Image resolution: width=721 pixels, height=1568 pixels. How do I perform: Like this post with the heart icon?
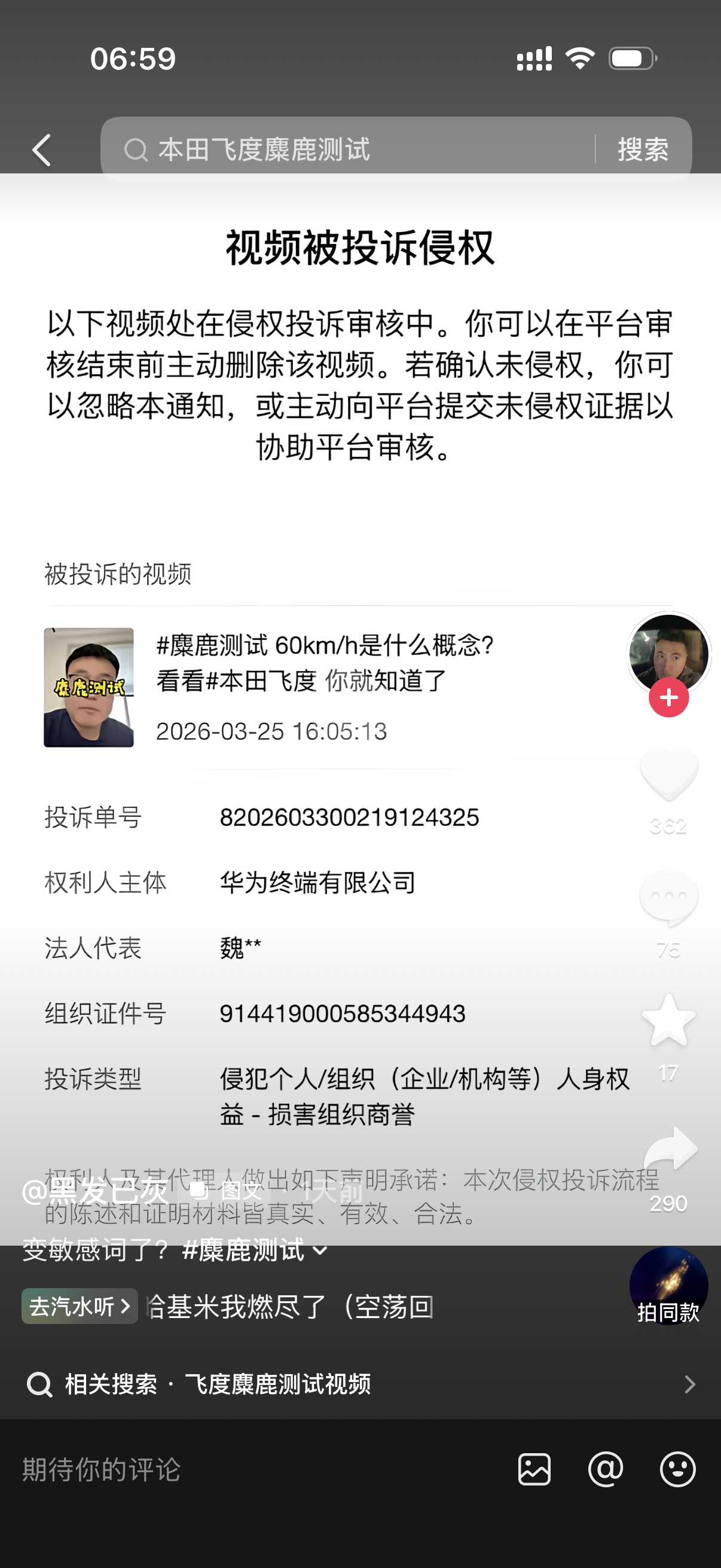[x=668, y=774]
